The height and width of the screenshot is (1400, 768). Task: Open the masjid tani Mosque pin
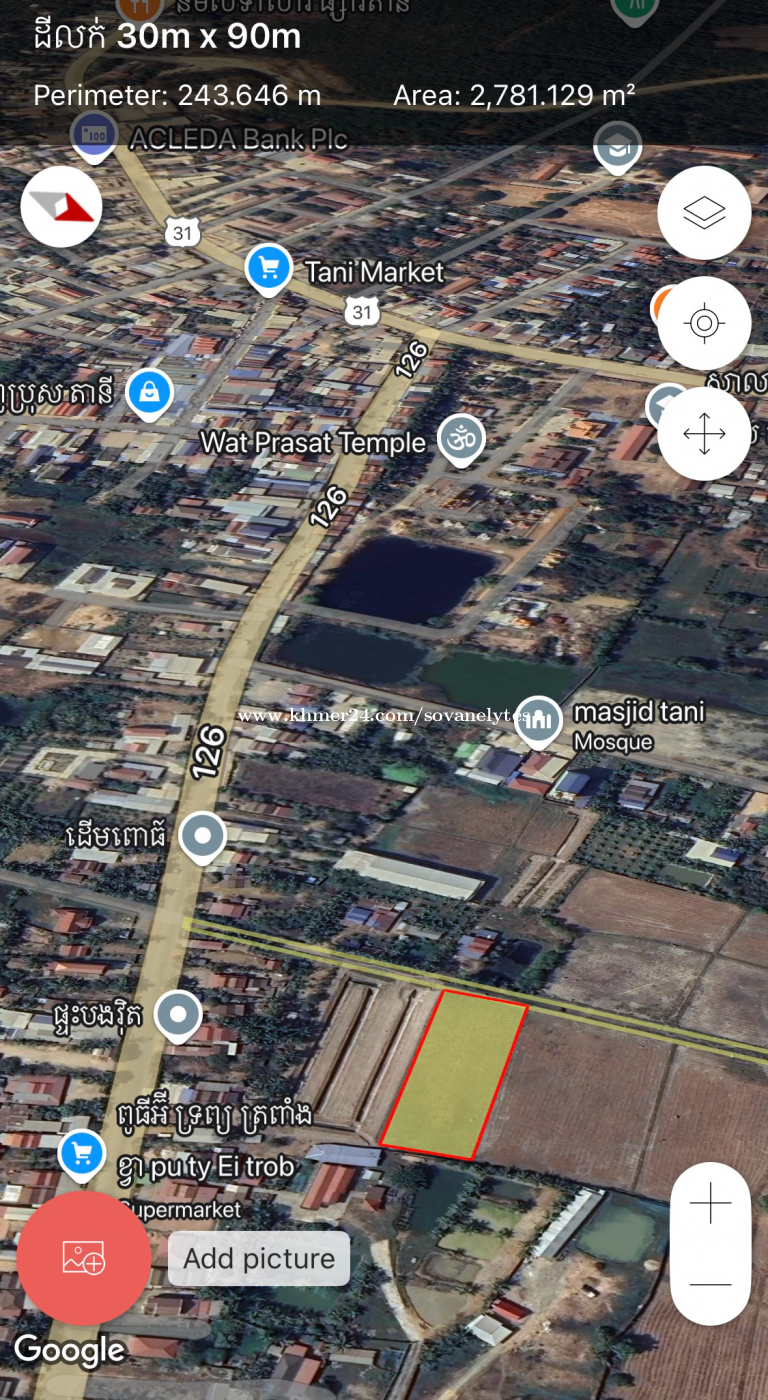tap(539, 720)
